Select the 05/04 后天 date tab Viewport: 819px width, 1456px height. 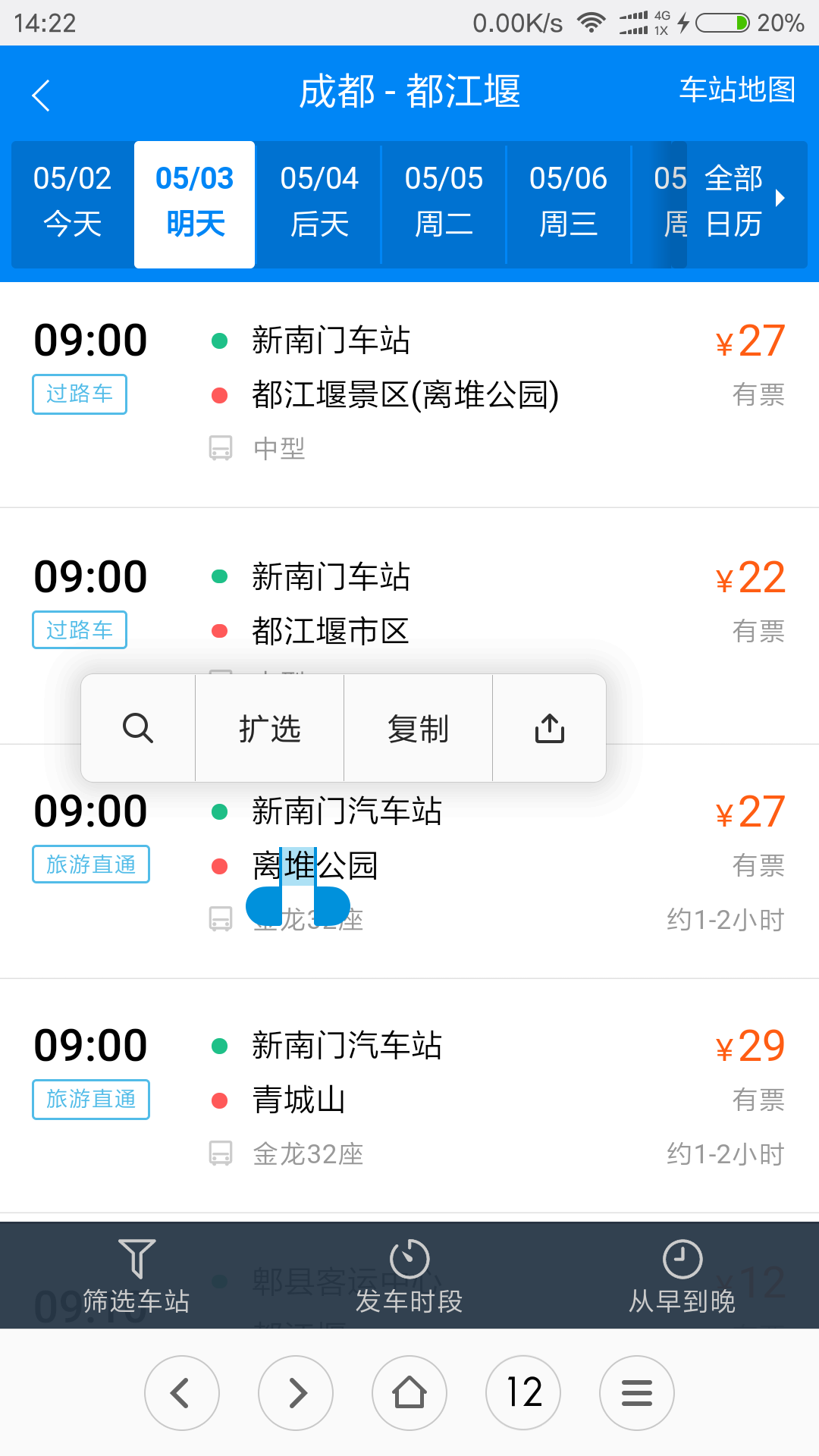[x=319, y=202]
